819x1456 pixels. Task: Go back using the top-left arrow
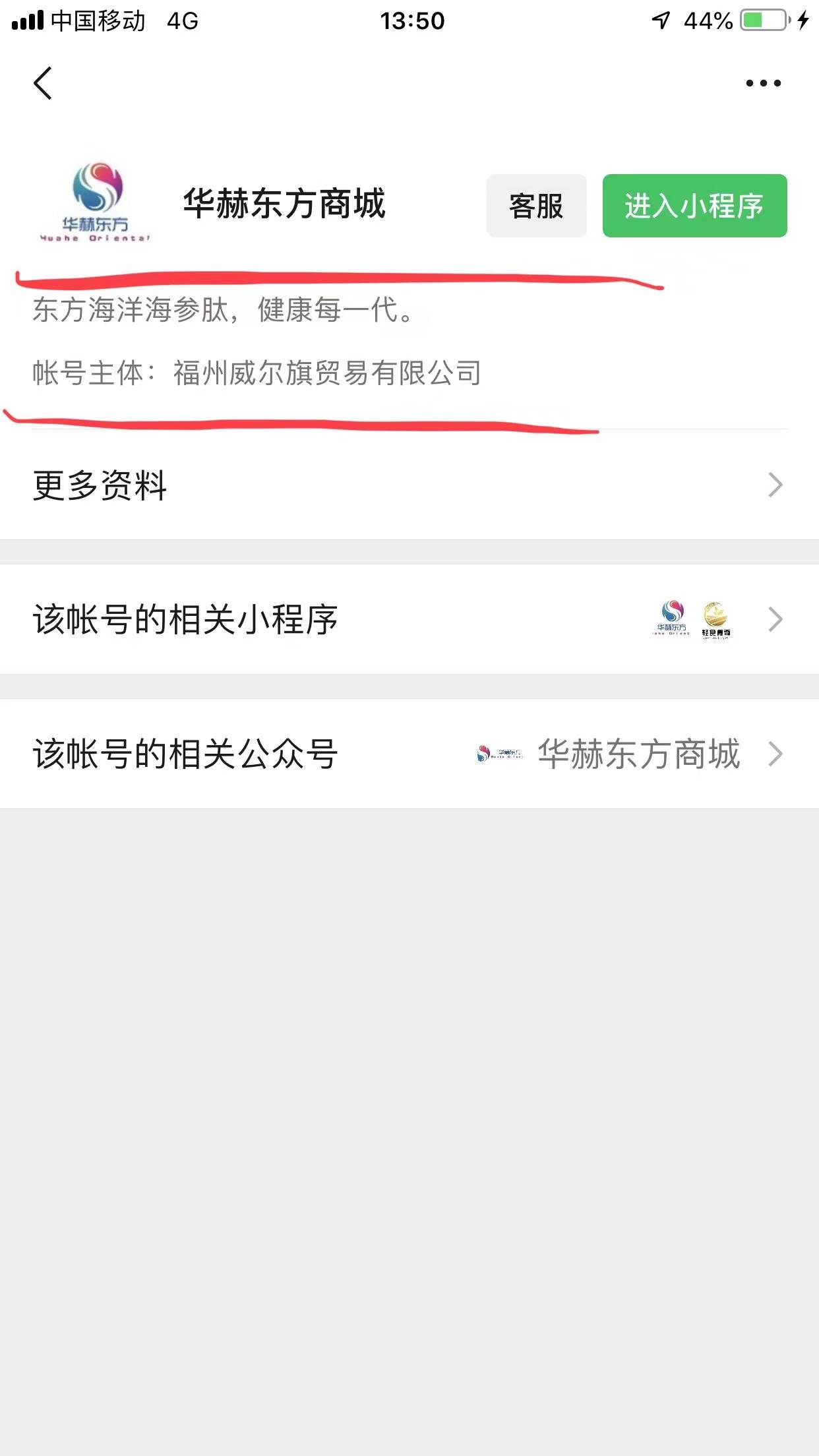[43, 83]
